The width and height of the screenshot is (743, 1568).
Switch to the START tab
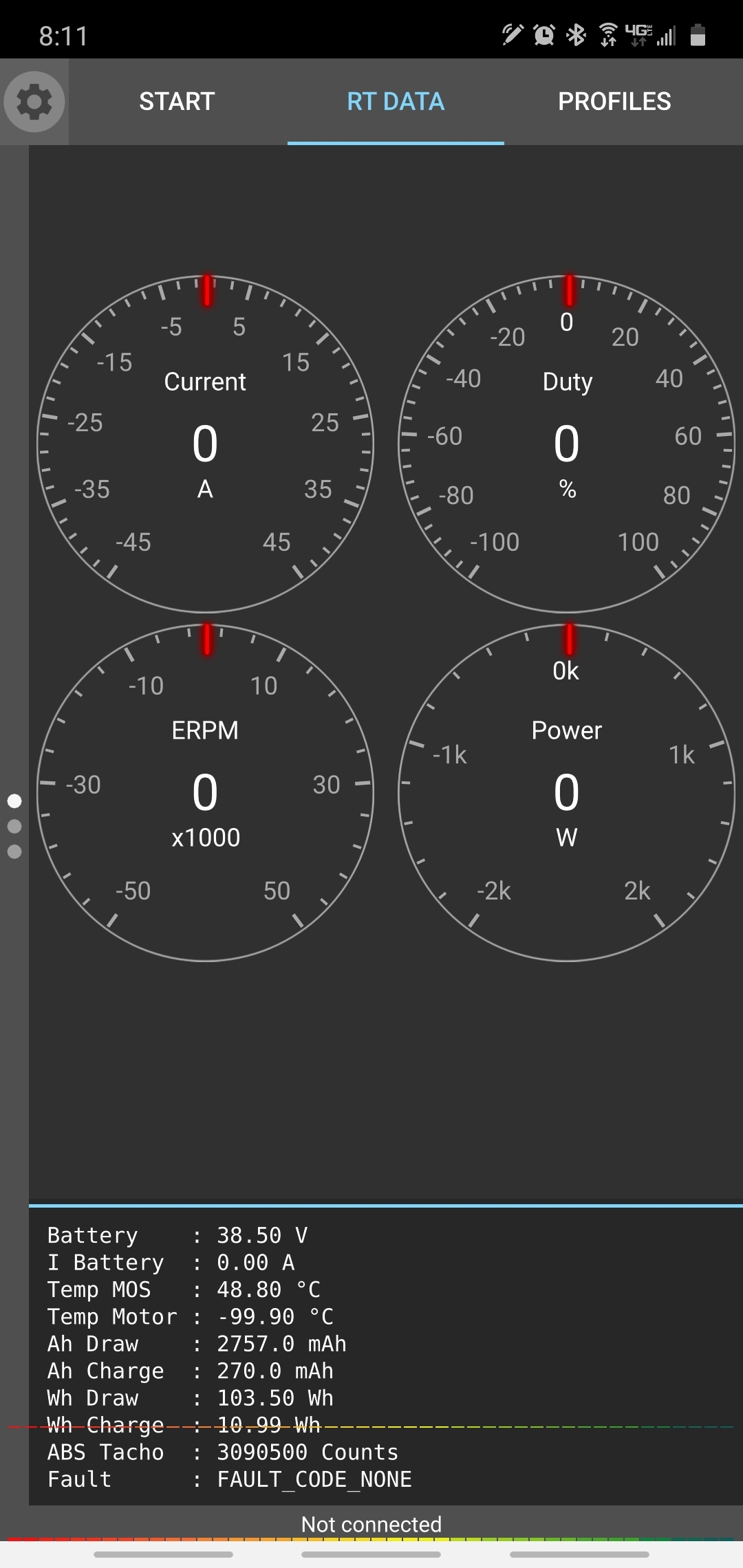coord(177,102)
